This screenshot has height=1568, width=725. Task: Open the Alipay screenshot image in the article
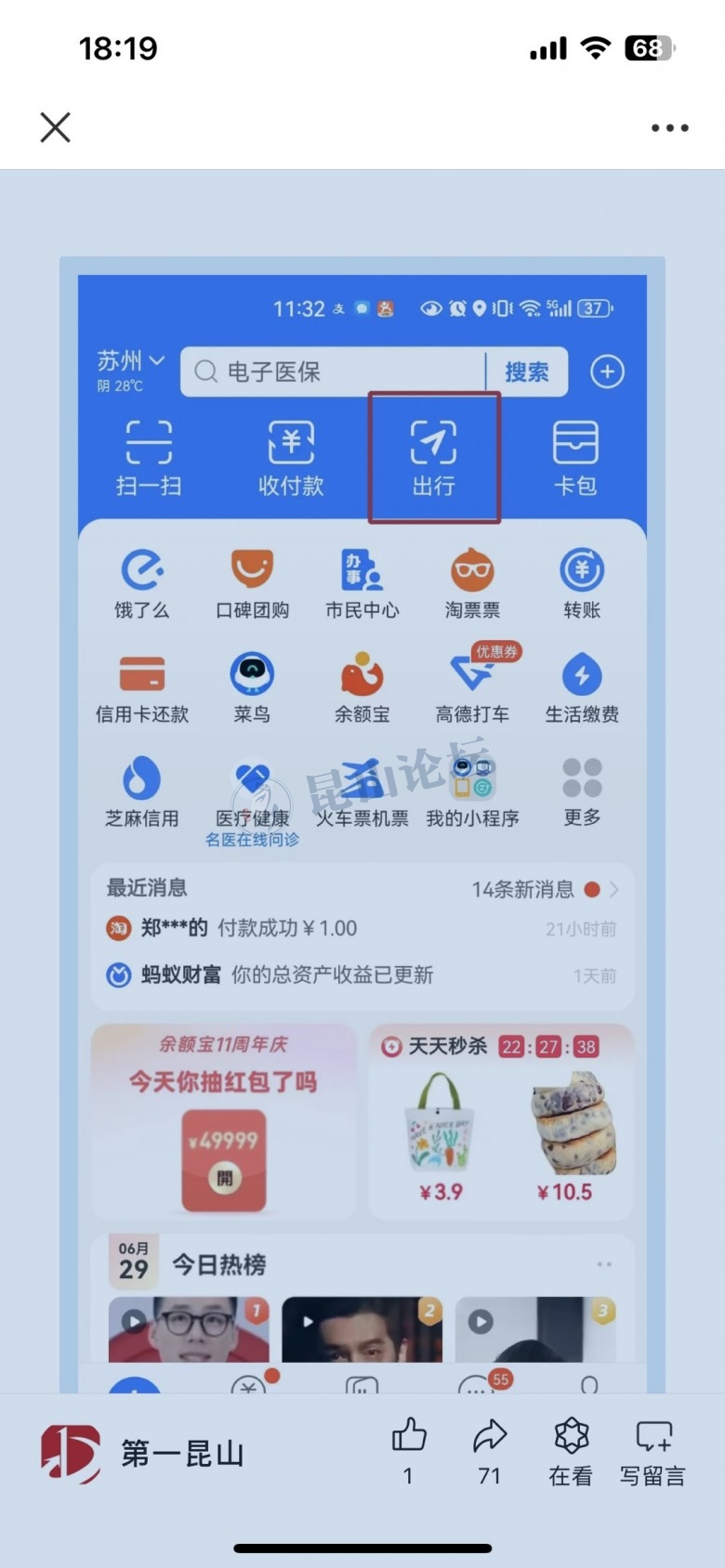click(362, 817)
